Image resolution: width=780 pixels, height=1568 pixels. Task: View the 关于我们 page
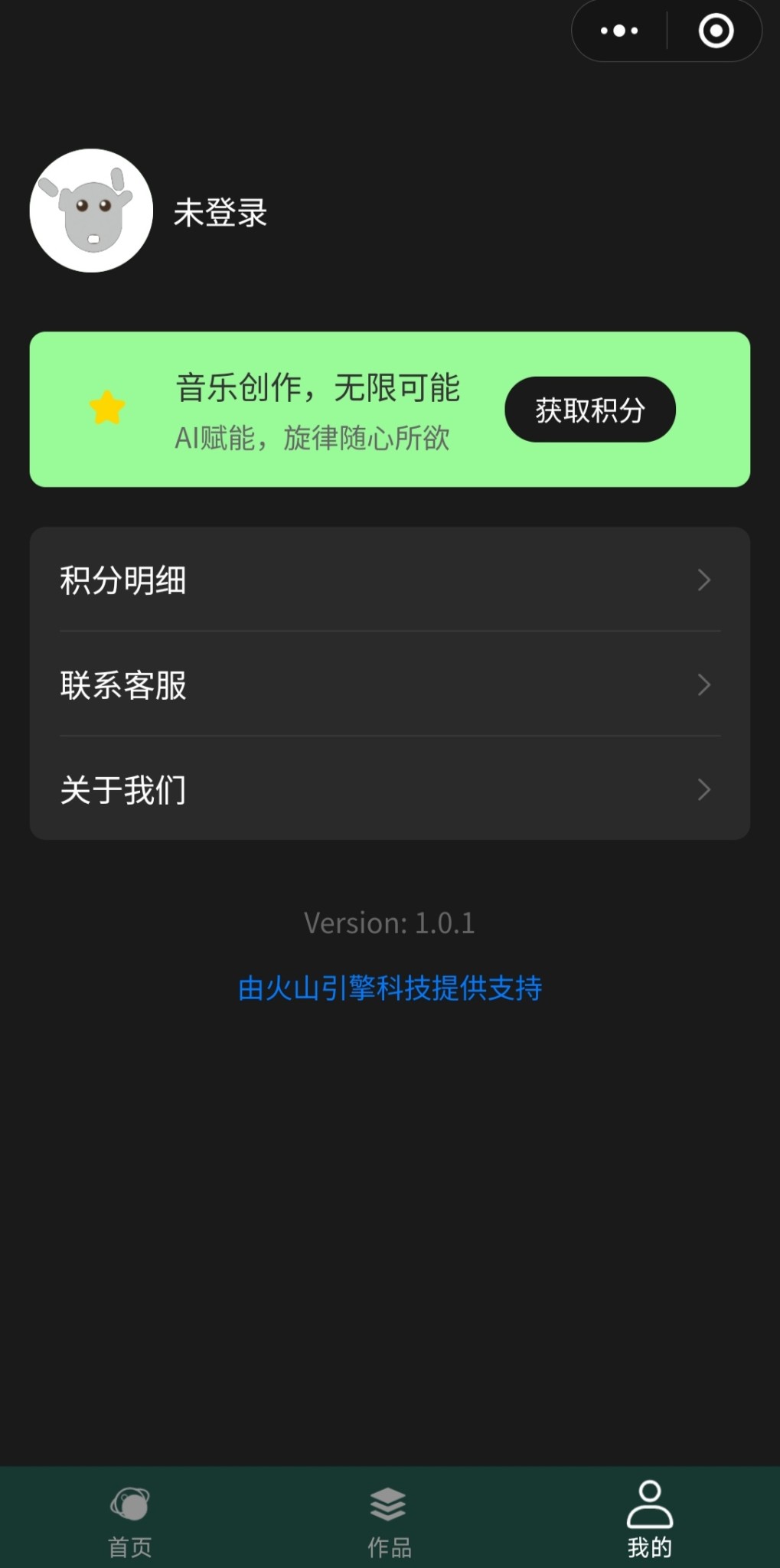click(x=390, y=789)
